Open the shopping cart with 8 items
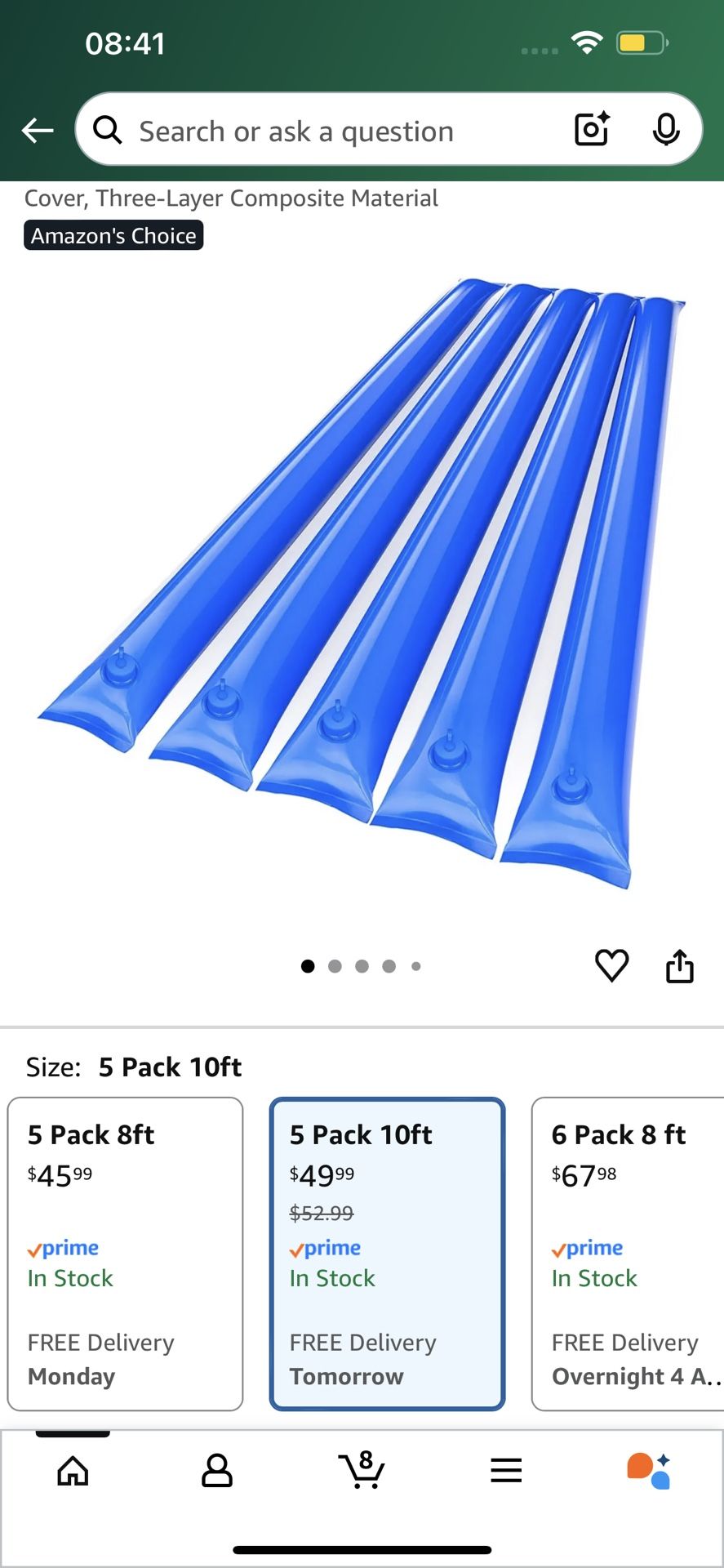724x1568 pixels. pos(362,1472)
